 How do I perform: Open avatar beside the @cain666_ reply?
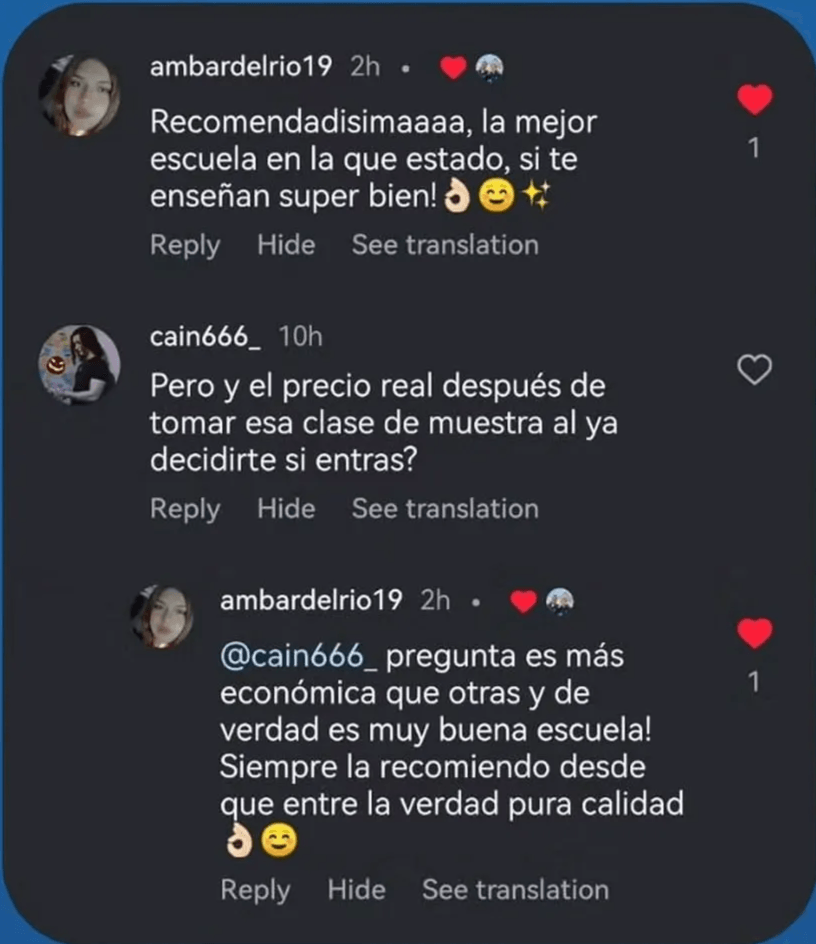161,615
